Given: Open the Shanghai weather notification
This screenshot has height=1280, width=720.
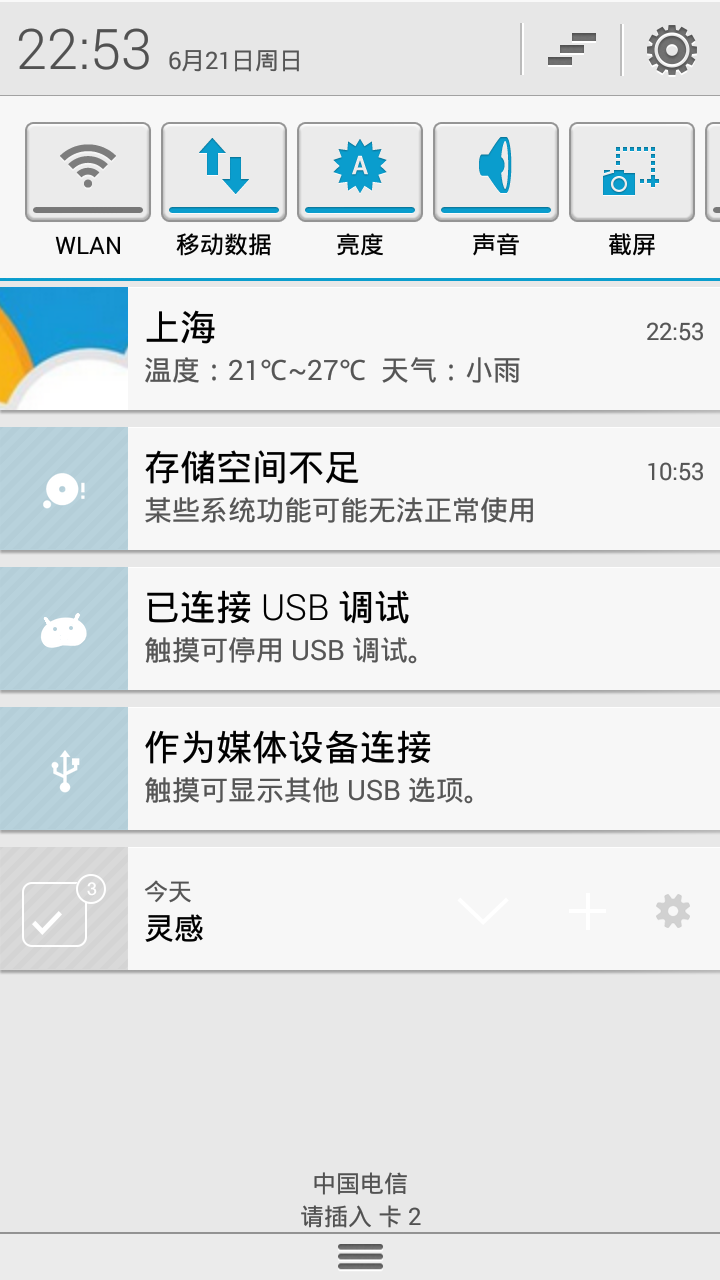Looking at the screenshot, I should (400, 348).
